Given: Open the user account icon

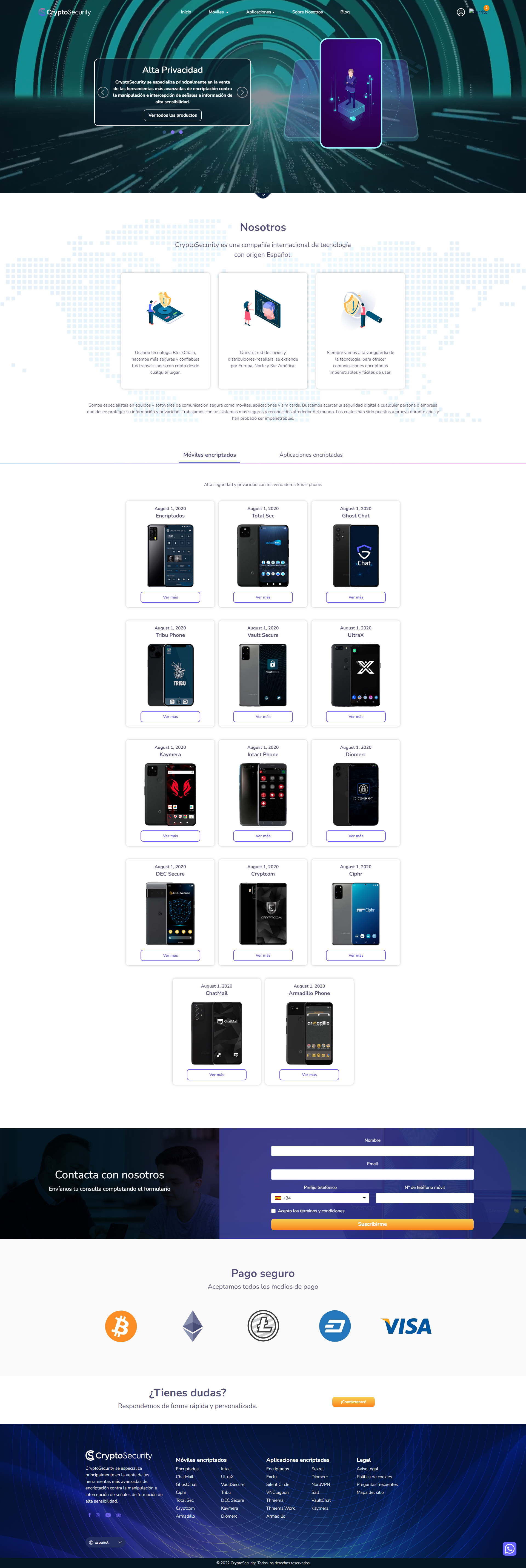Looking at the screenshot, I should click(x=461, y=12).
